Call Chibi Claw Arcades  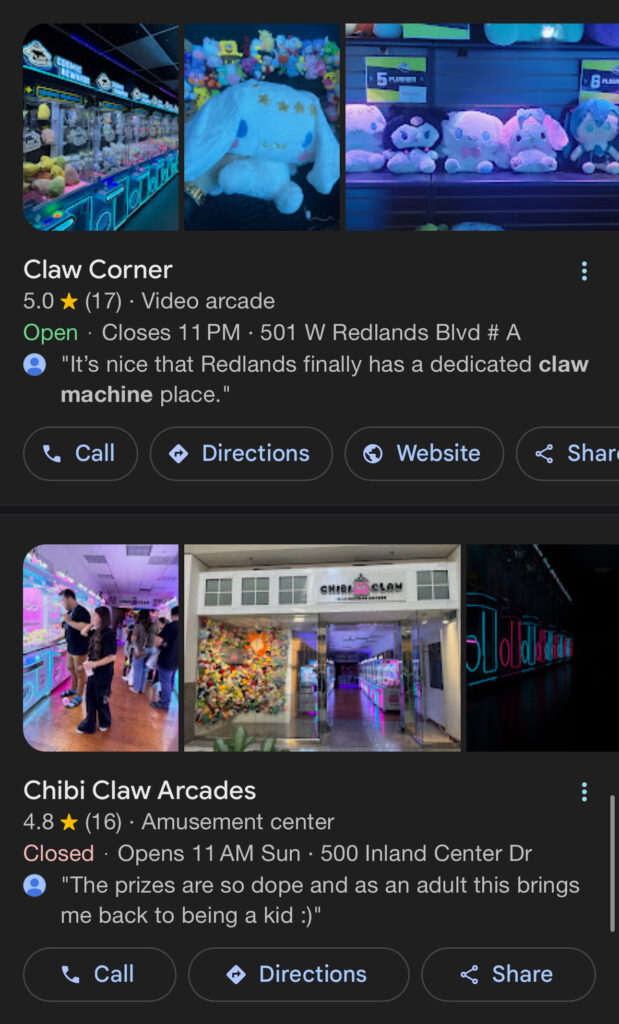coord(99,974)
